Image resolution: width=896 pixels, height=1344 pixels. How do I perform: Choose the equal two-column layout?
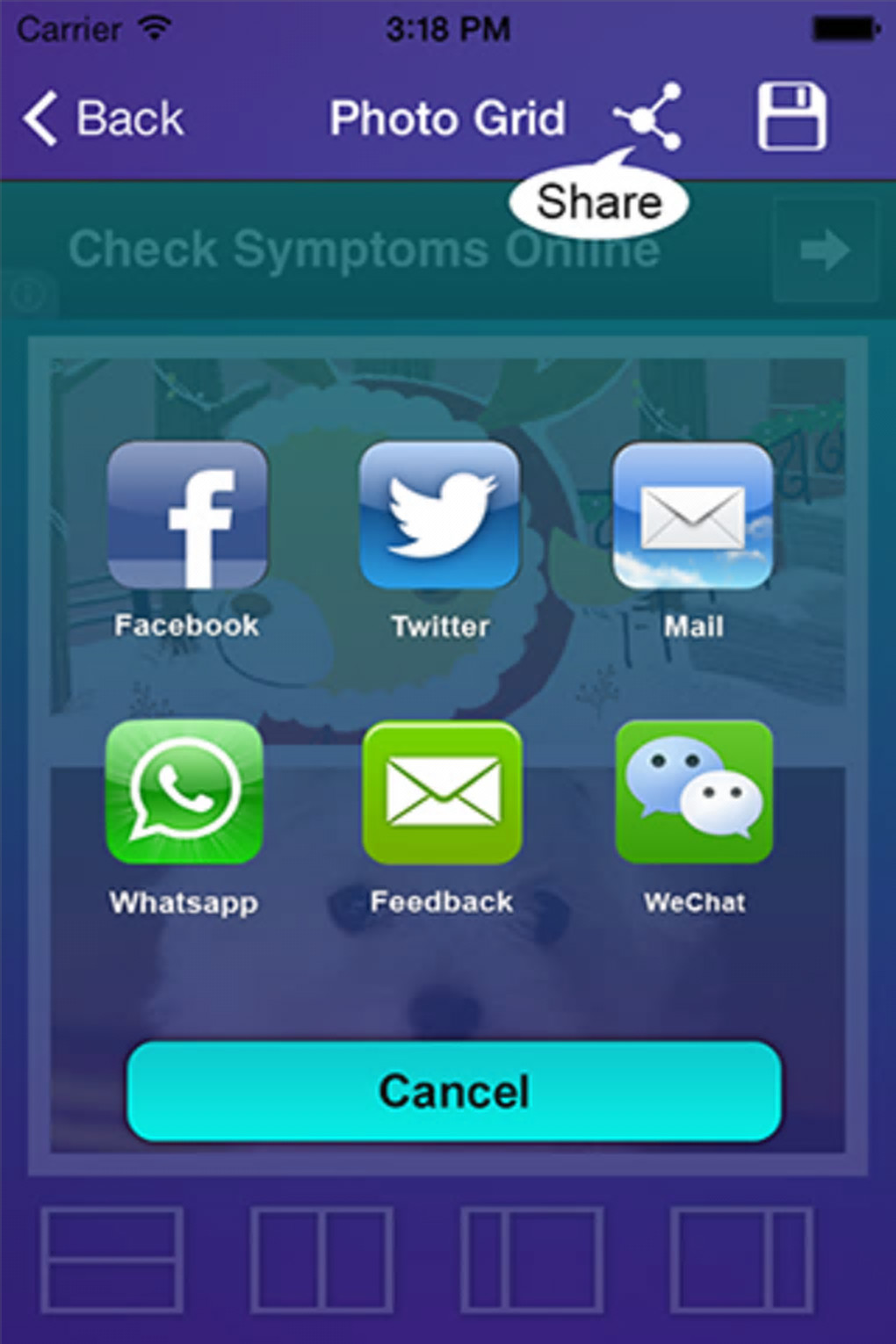pos(322,1259)
